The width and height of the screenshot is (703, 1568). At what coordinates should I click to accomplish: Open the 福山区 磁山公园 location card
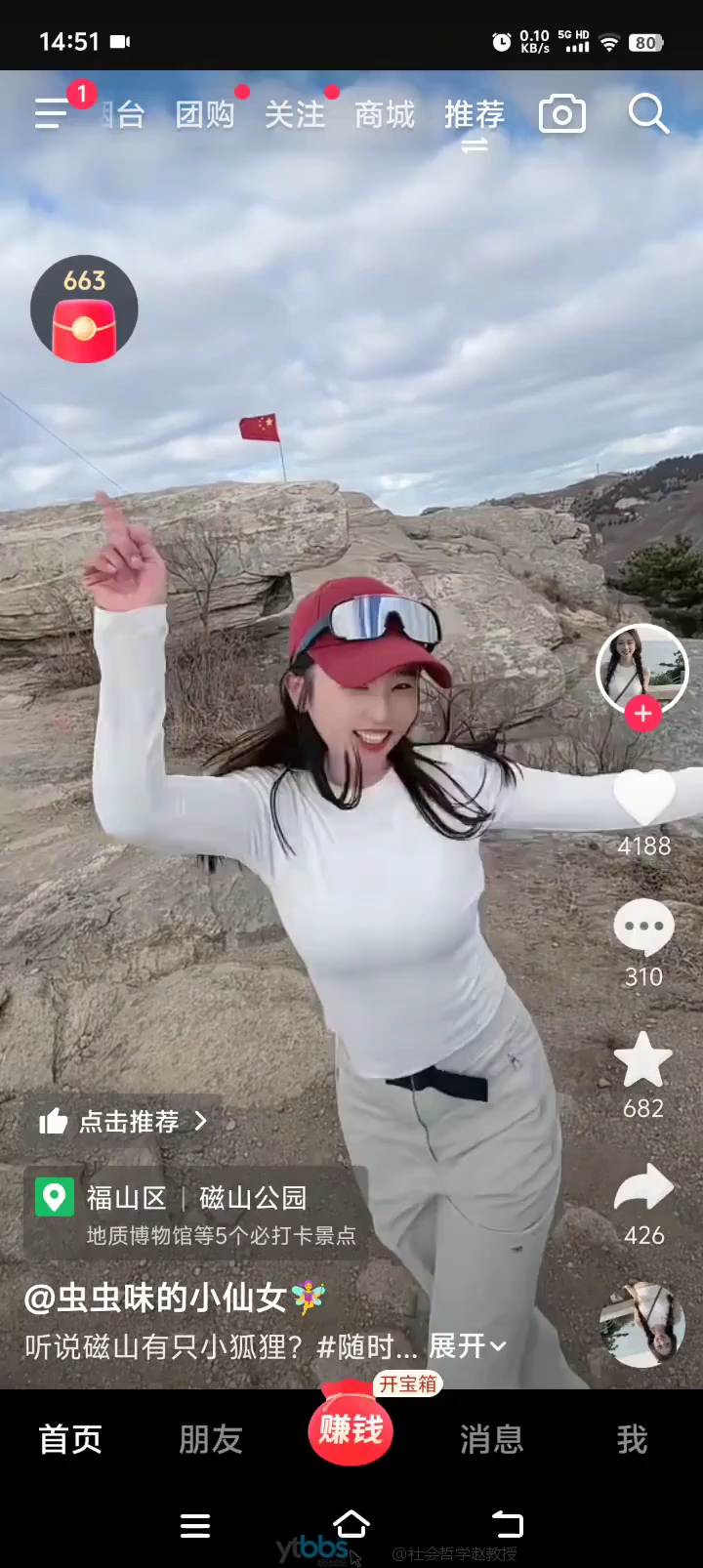pyautogui.click(x=195, y=1214)
